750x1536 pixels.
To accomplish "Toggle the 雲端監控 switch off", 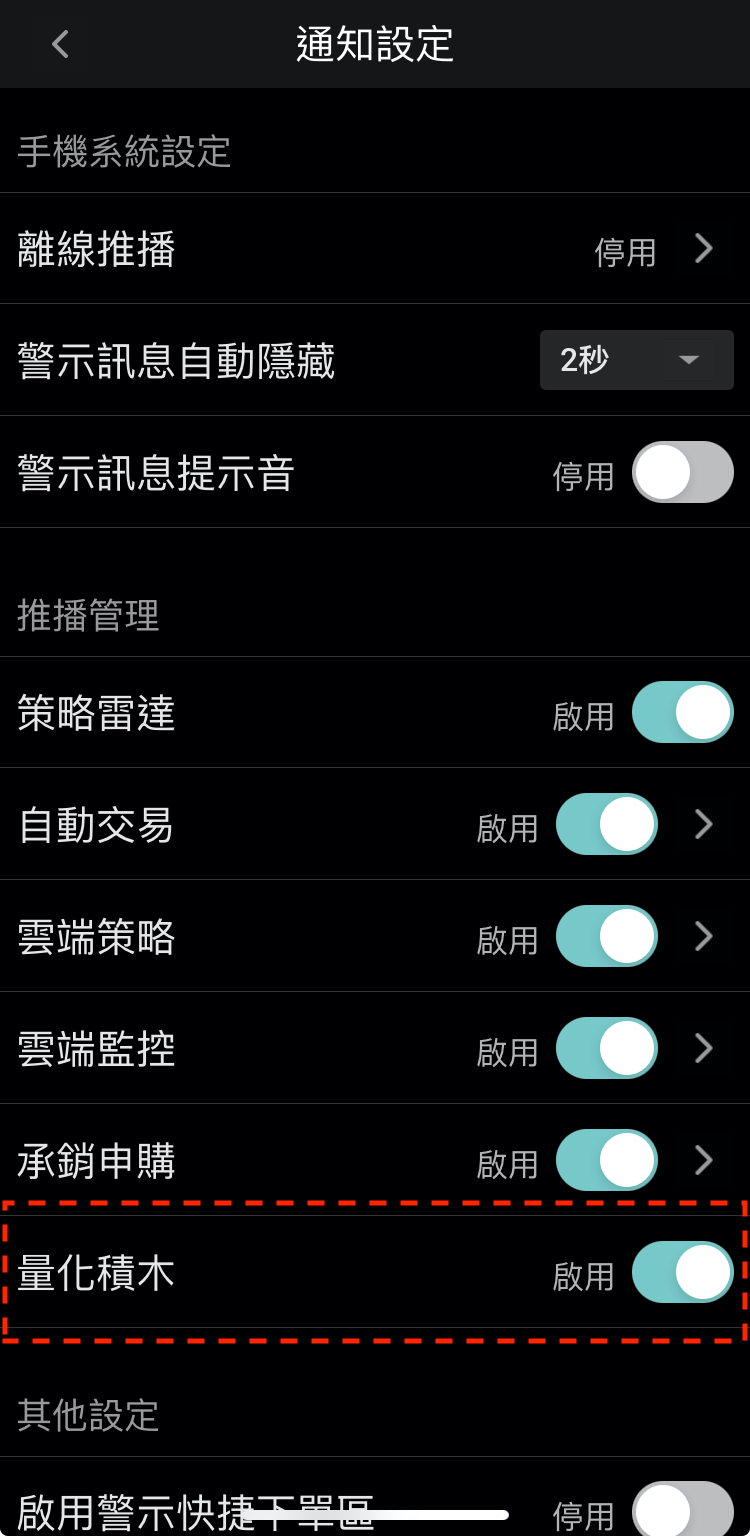I will click(x=606, y=1048).
